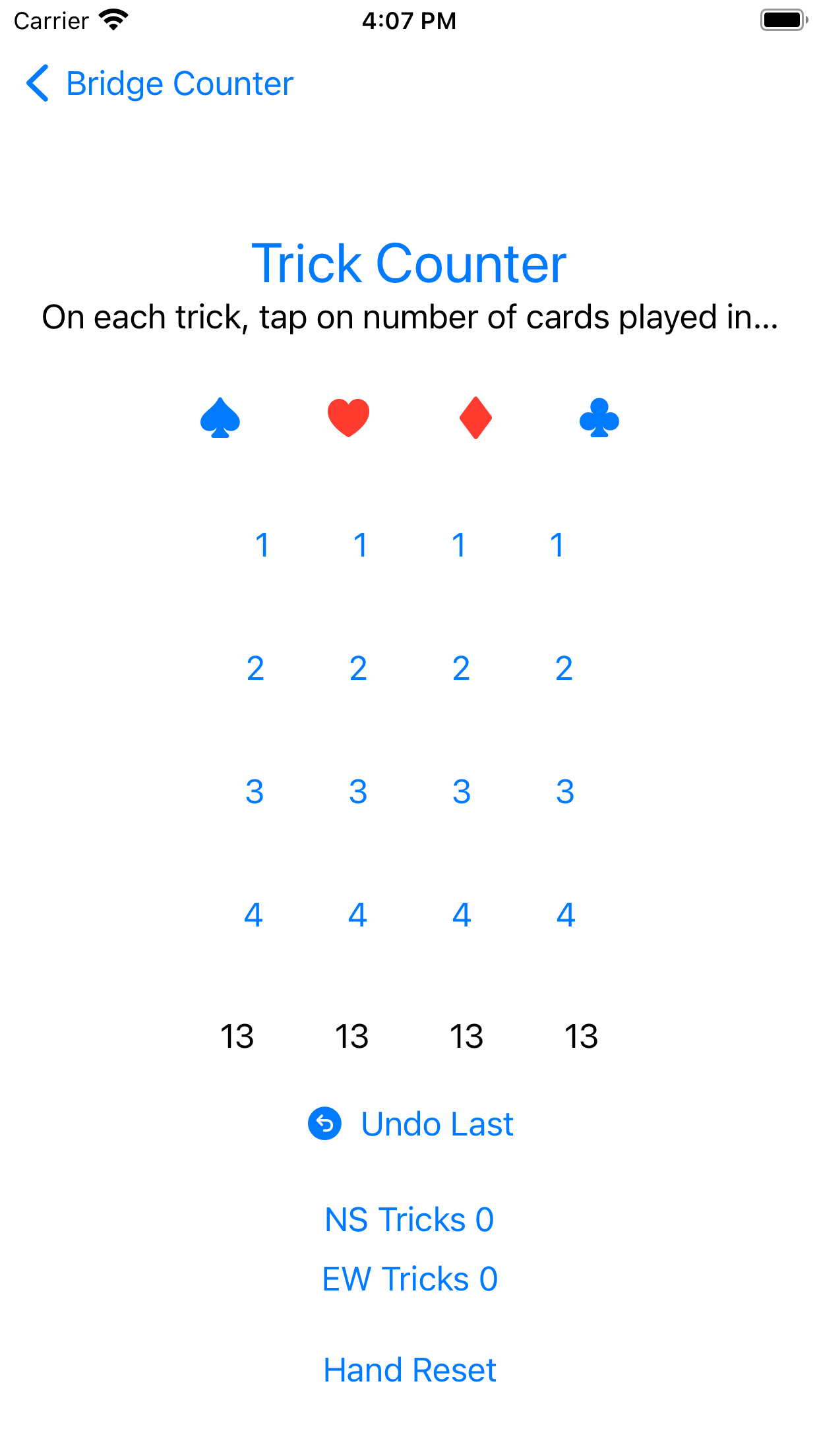This screenshot has height=1456, width=819.
Task: Select 2 in the diamonds column
Action: click(461, 669)
